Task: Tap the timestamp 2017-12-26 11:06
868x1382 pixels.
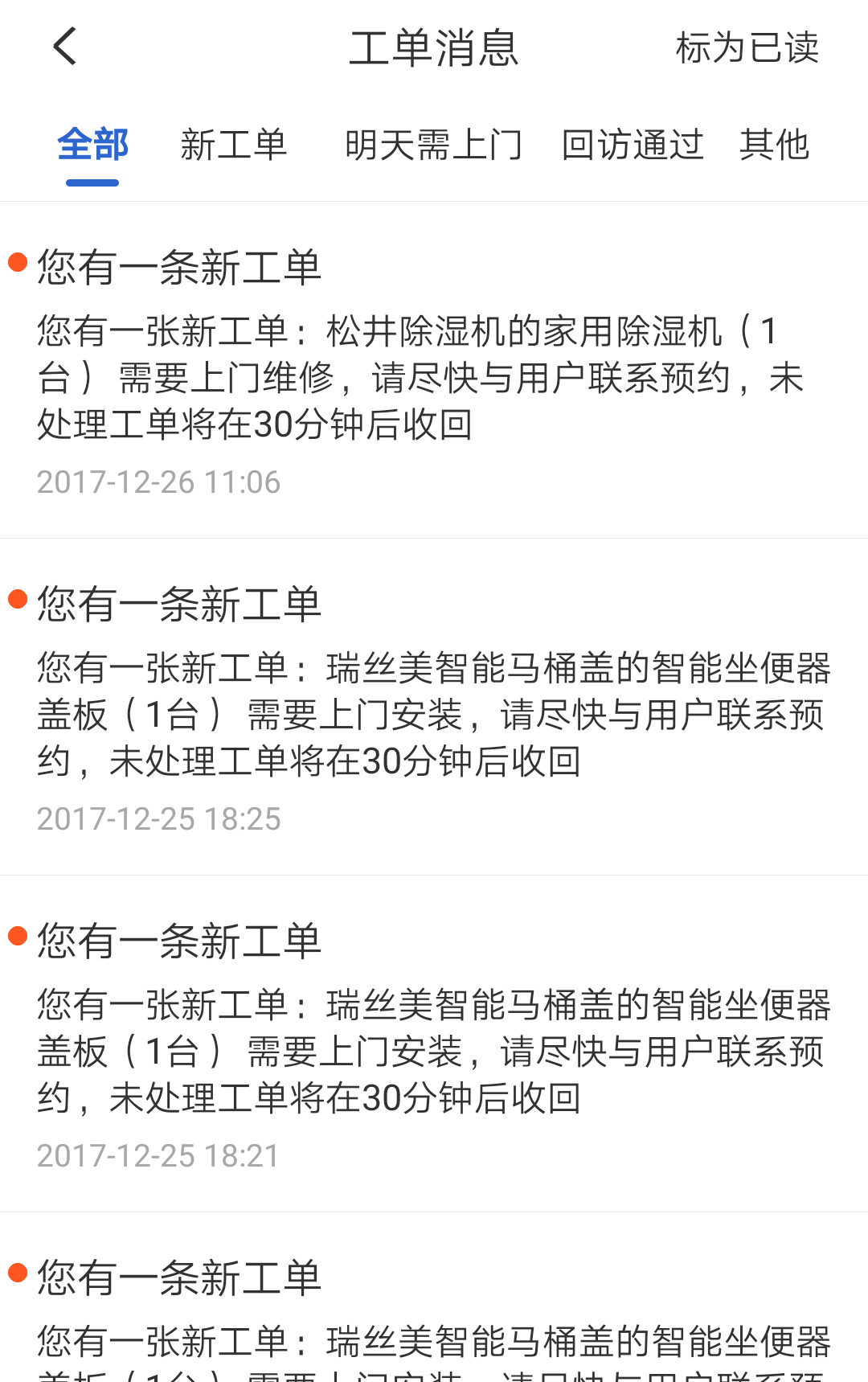Action: pyautogui.click(x=158, y=482)
